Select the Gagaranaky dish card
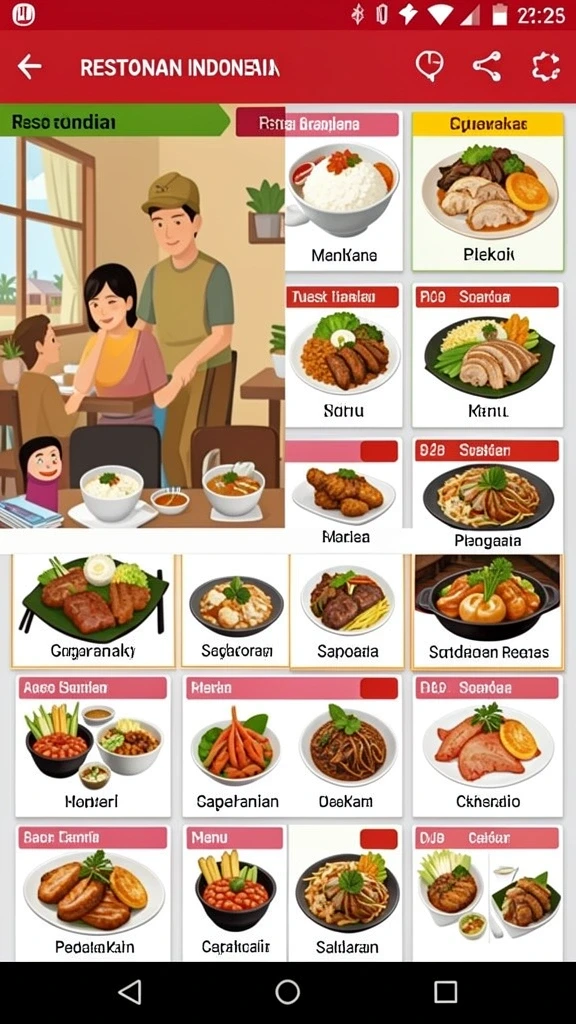Viewport: 576px width, 1024px height. coord(93,611)
